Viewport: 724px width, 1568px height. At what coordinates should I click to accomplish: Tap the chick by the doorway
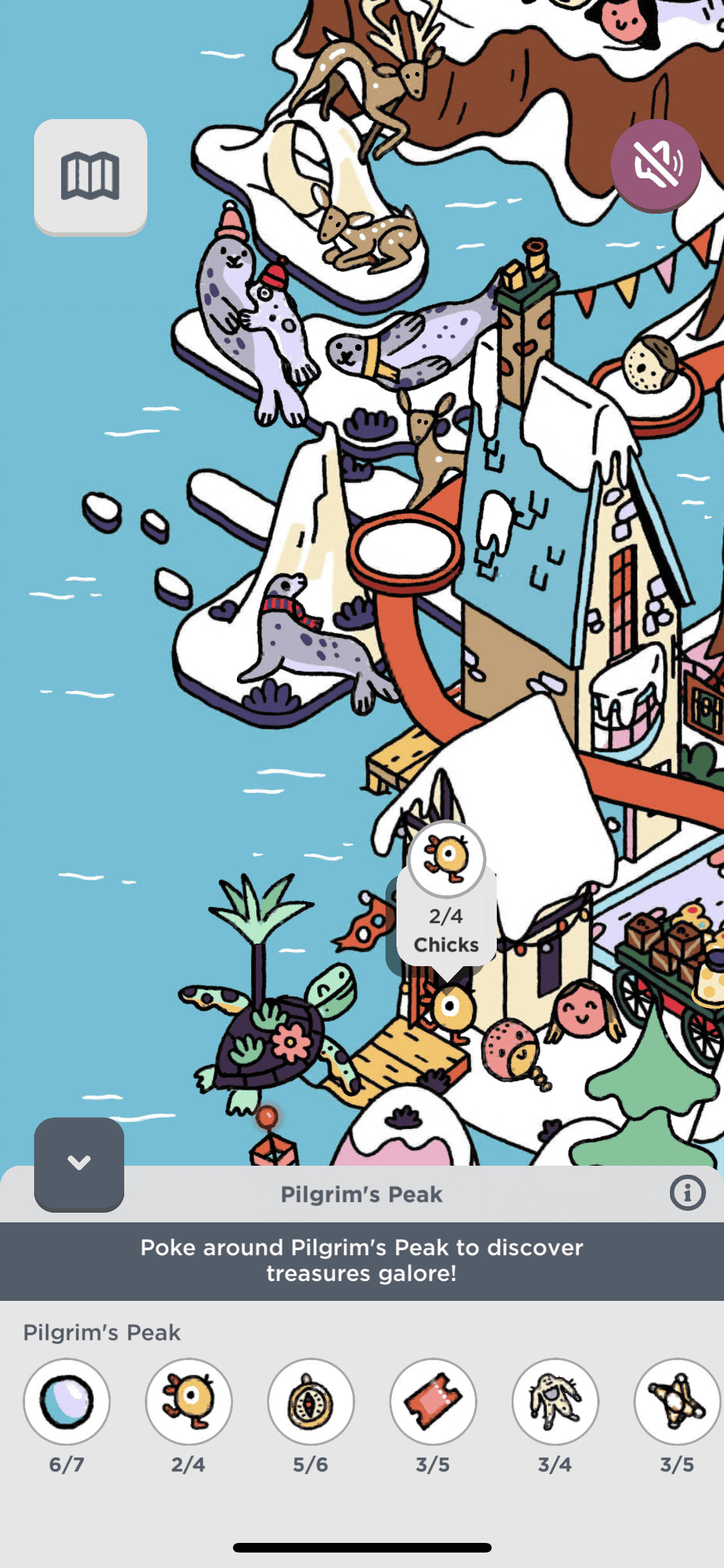click(452, 1008)
